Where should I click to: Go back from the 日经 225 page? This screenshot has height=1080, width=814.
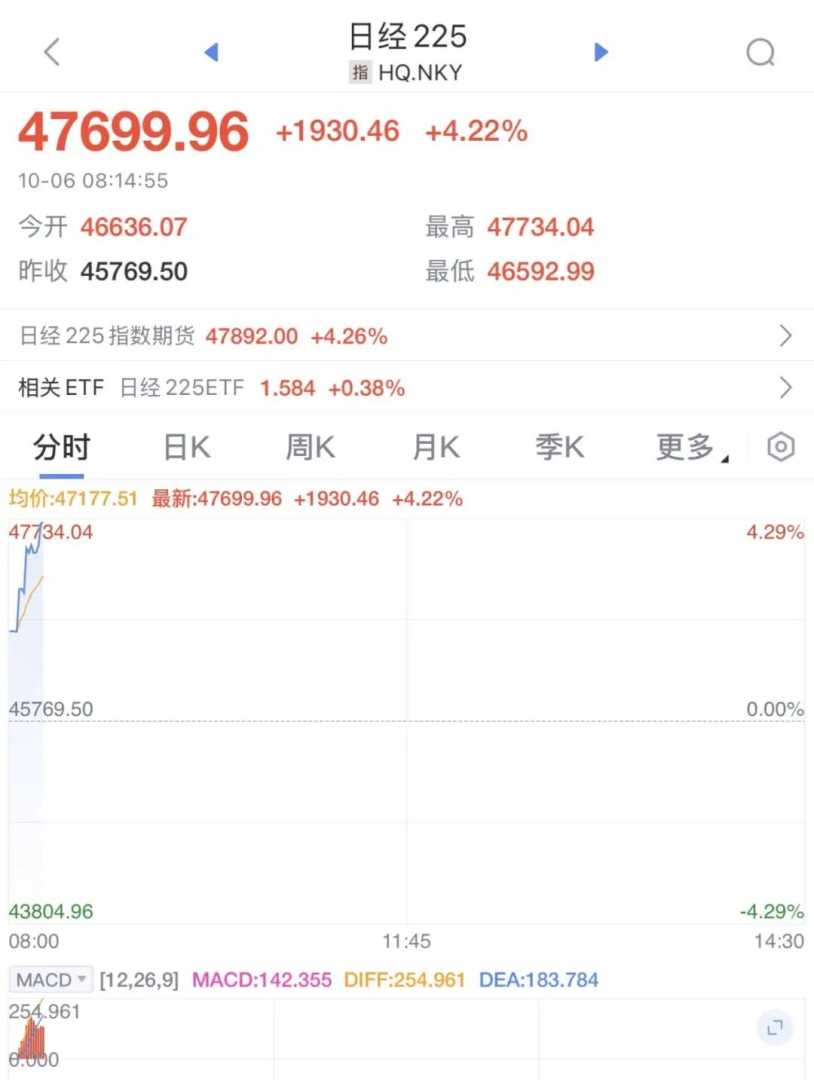tap(52, 52)
